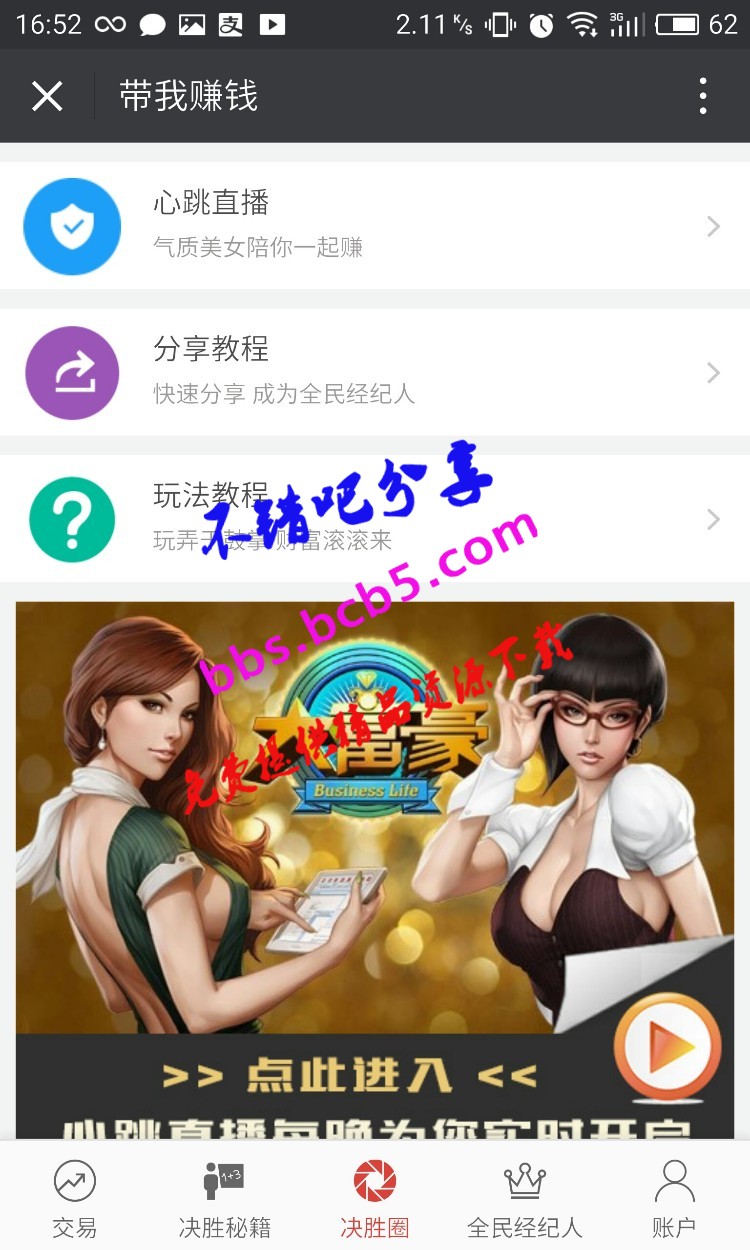
Task: Close the 带我赚钱 page
Action: [47, 97]
